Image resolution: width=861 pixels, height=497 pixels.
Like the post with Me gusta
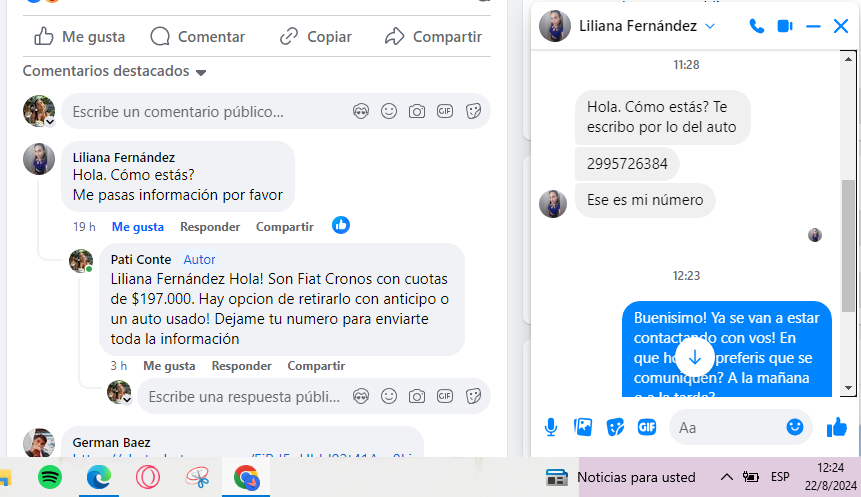[x=79, y=37]
